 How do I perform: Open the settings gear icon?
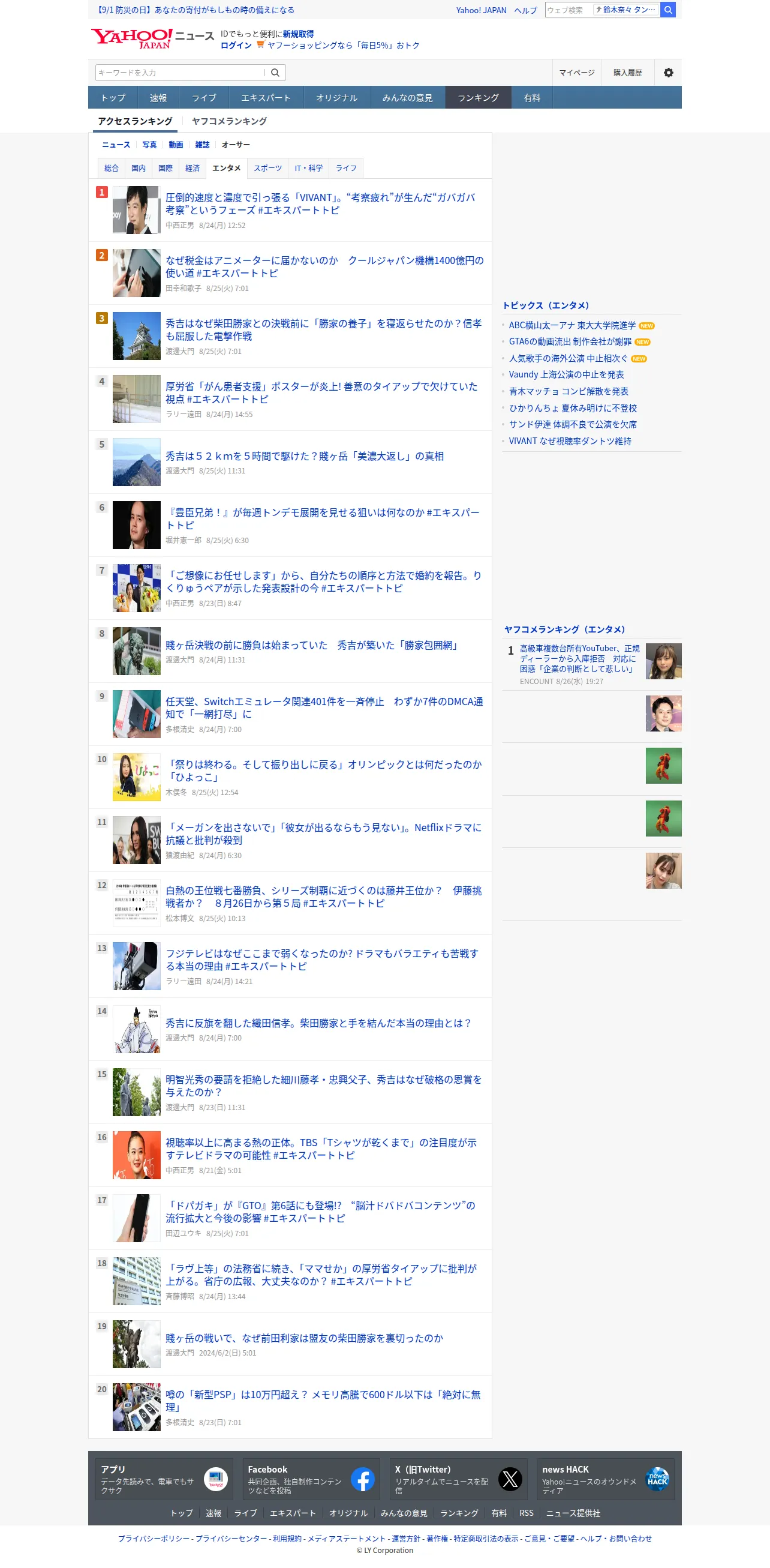pos(668,73)
